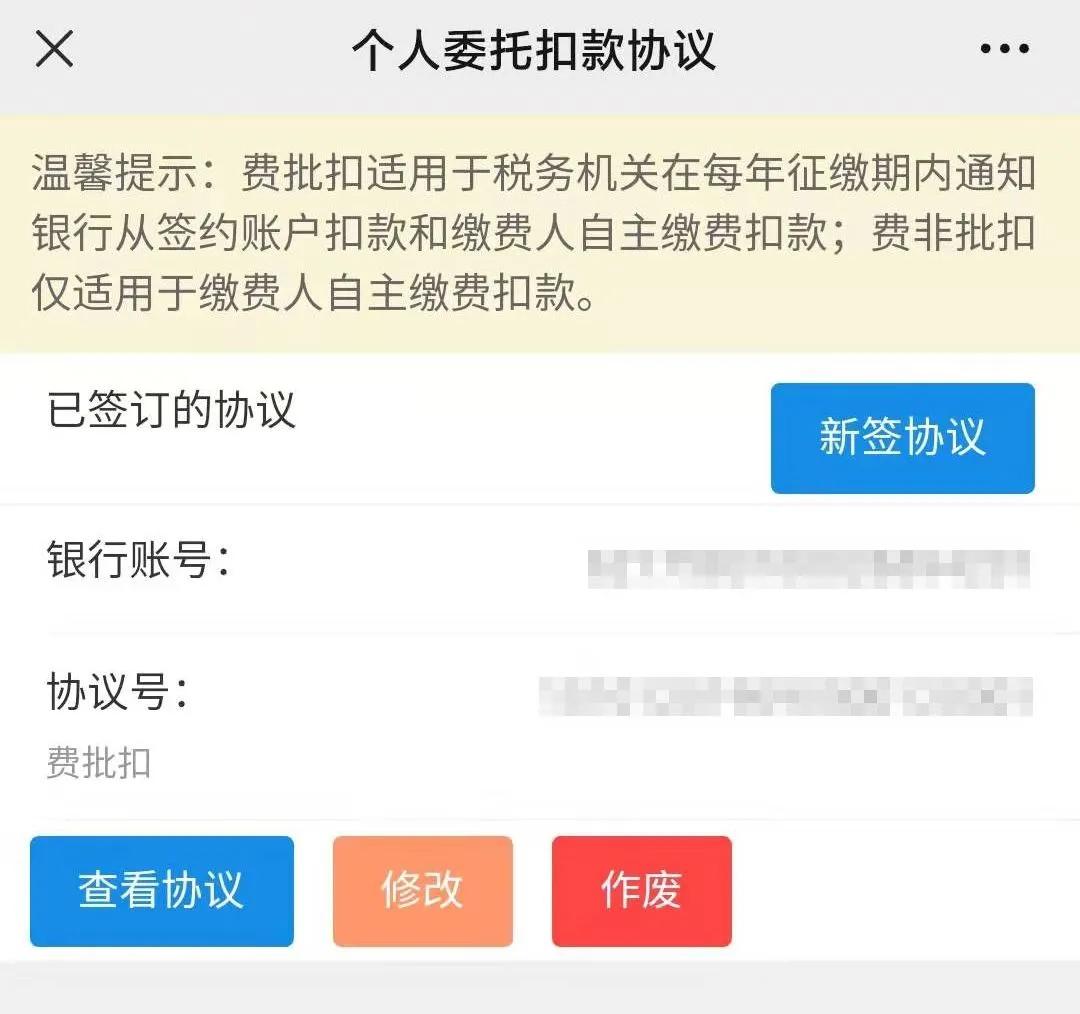This screenshot has width=1080, height=1014.
Task: Close the 个人委托扣款协议 page
Action: [54, 48]
